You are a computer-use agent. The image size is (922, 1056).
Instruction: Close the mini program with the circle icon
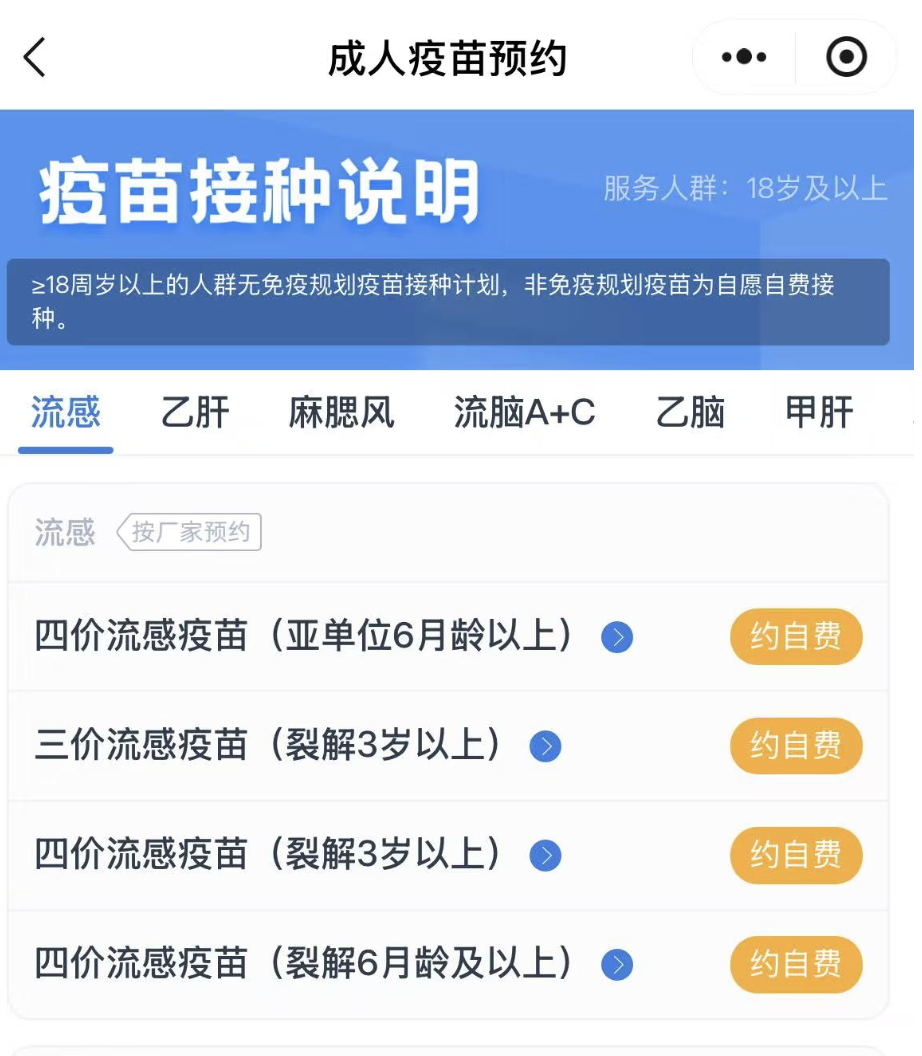pyautogui.click(x=846, y=58)
